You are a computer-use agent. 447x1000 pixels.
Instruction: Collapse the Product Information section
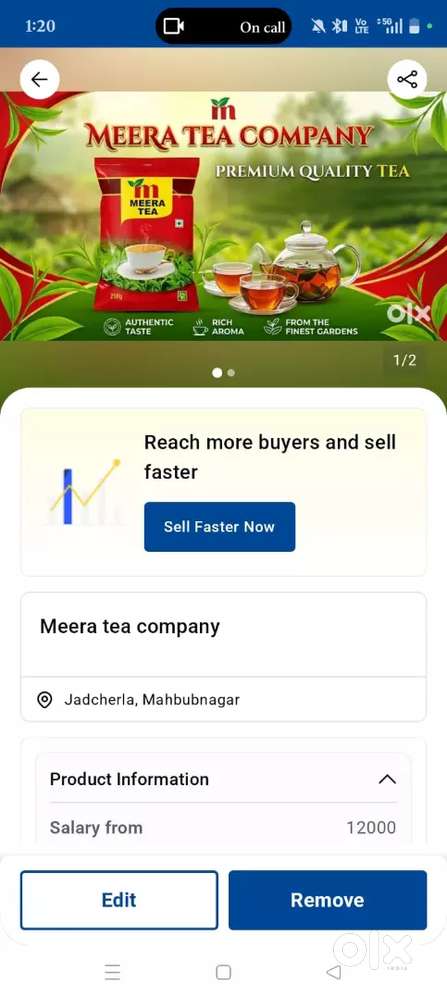[x=387, y=779]
